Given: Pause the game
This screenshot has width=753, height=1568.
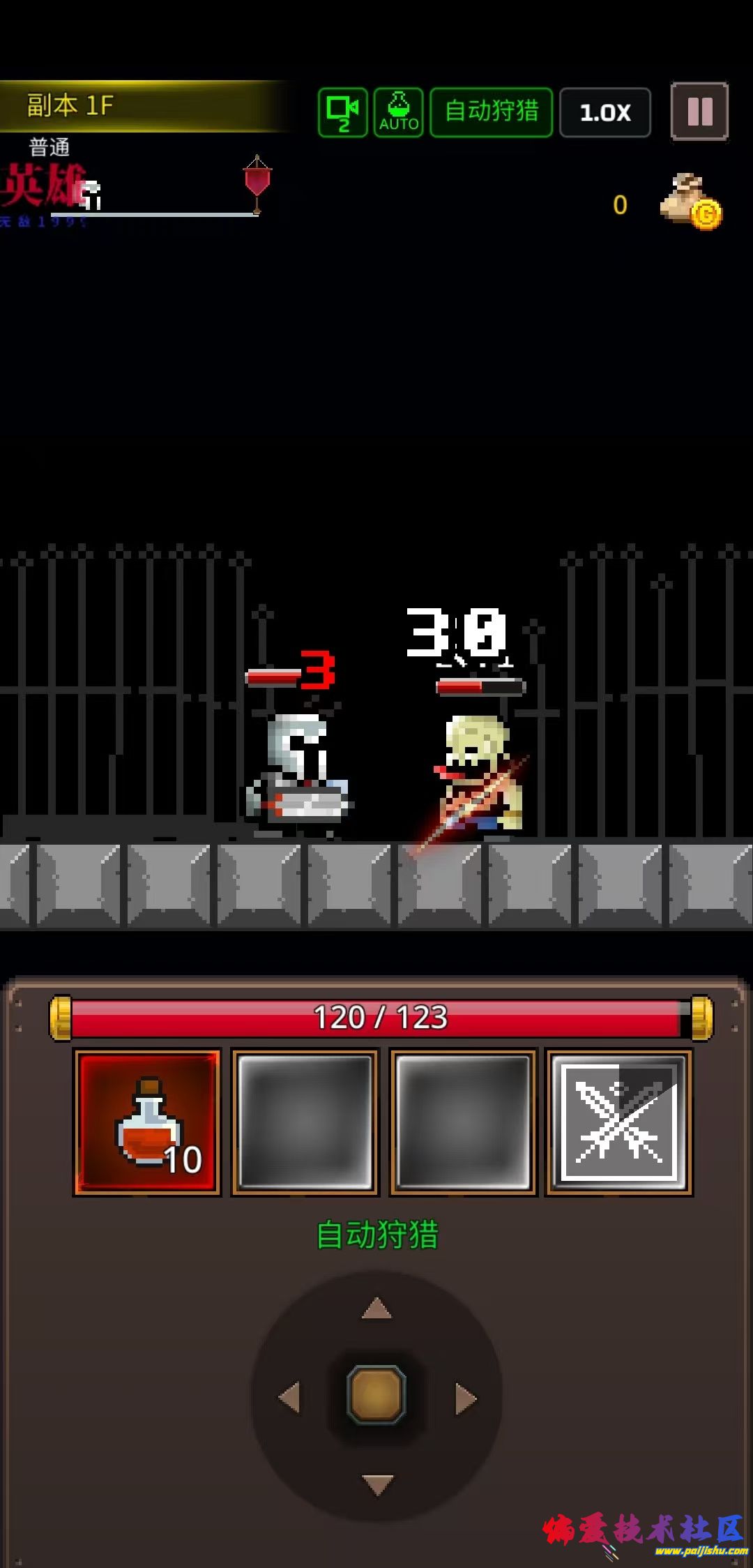Looking at the screenshot, I should tap(699, 112).
